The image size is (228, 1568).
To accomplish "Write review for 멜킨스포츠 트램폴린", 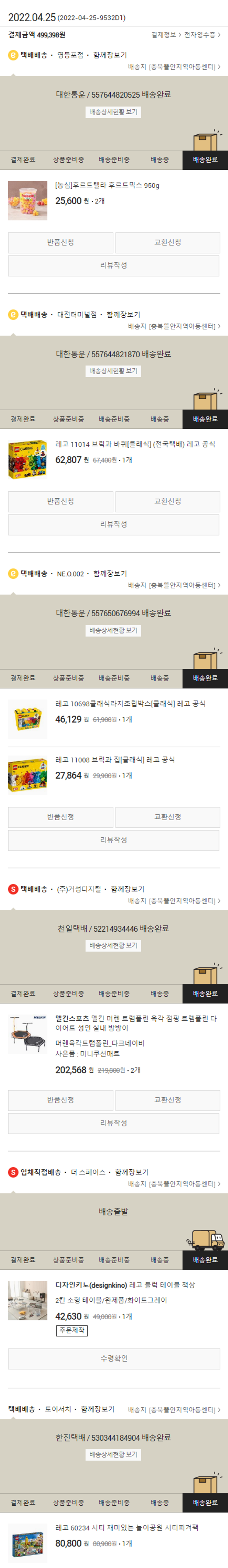I will point(113,1123).
